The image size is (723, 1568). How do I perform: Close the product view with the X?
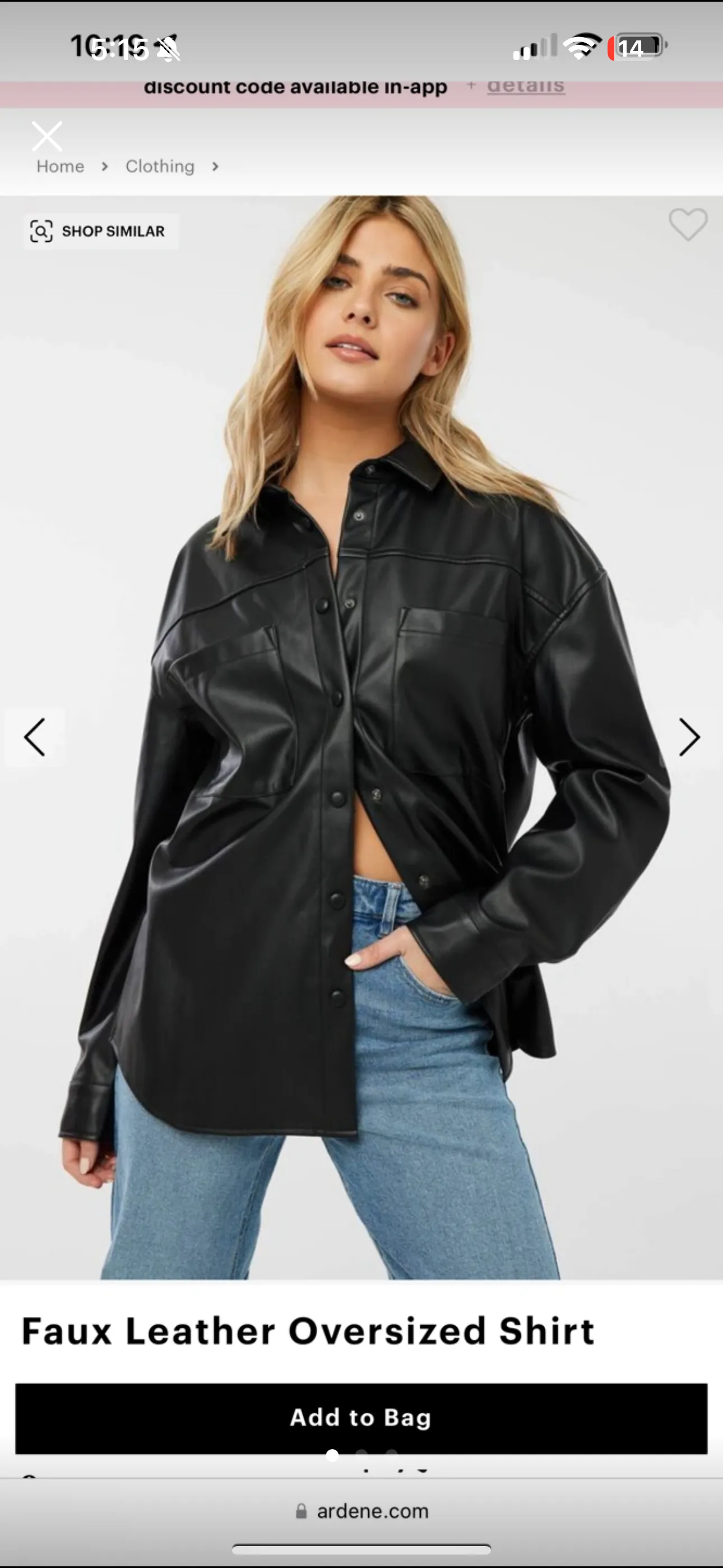47,136
